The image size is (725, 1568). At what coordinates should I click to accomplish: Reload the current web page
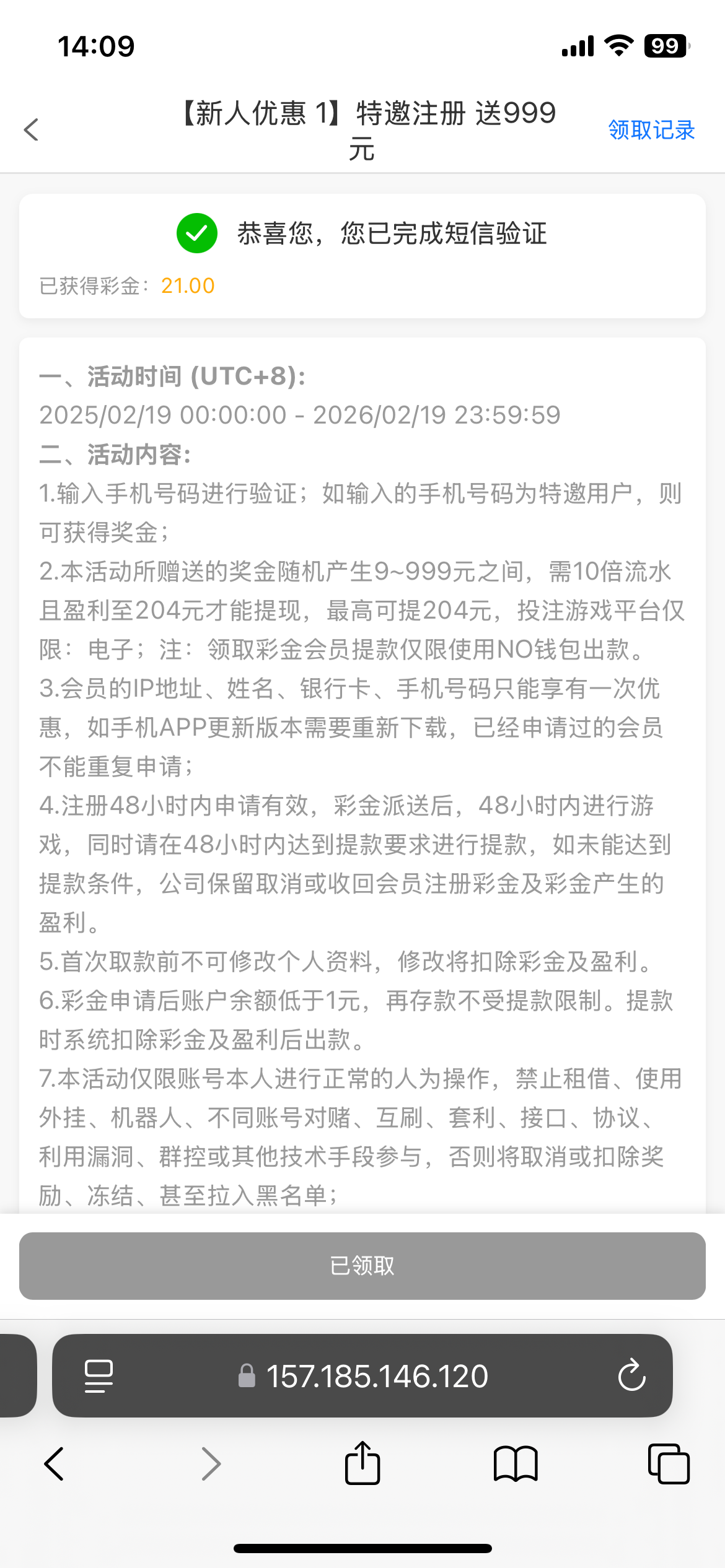click(631, 1376)
